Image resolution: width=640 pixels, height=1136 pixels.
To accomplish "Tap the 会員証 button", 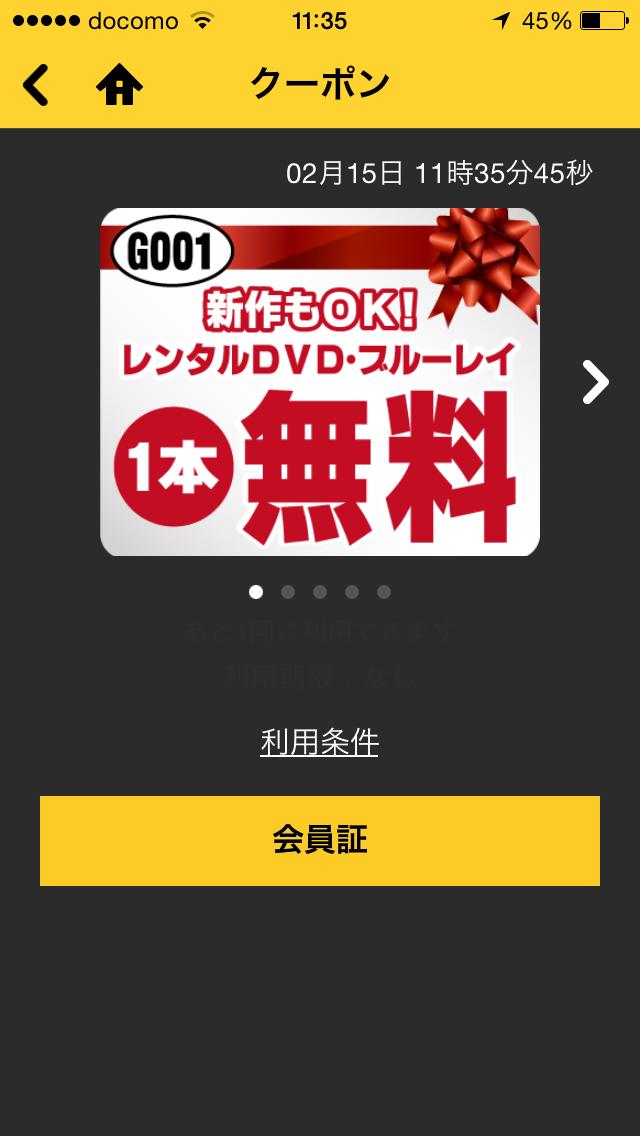I will click(320, 840).
